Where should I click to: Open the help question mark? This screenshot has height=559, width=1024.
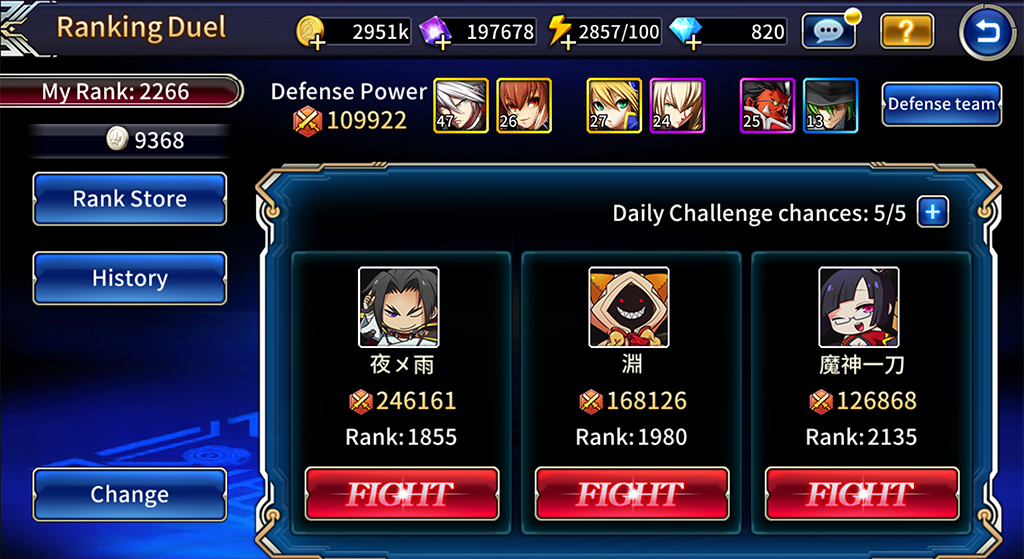point(906,31)
